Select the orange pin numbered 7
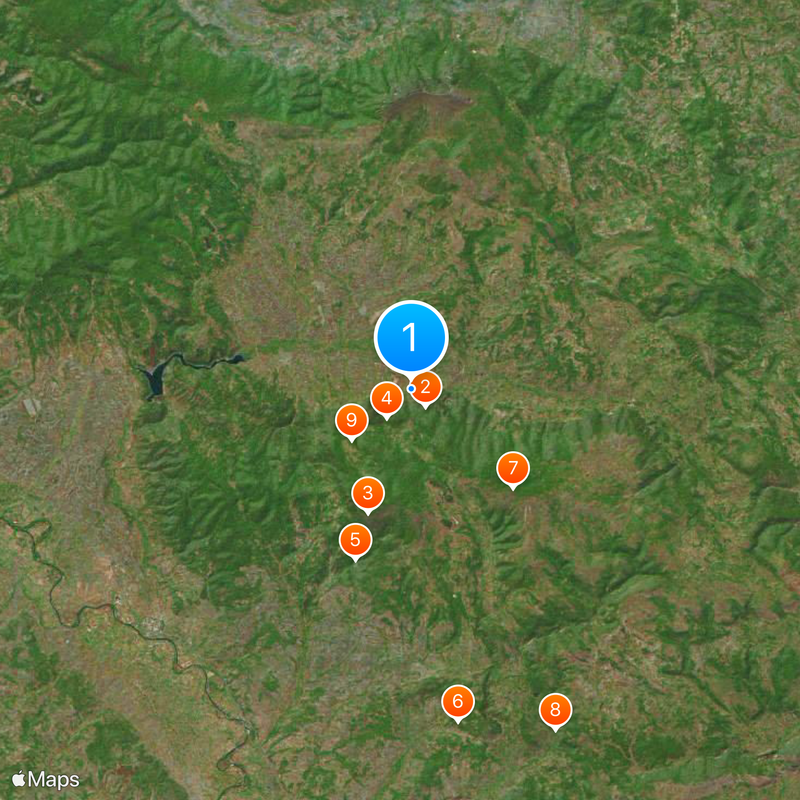The height and width of the screenshot is (800, 800). 512,467
